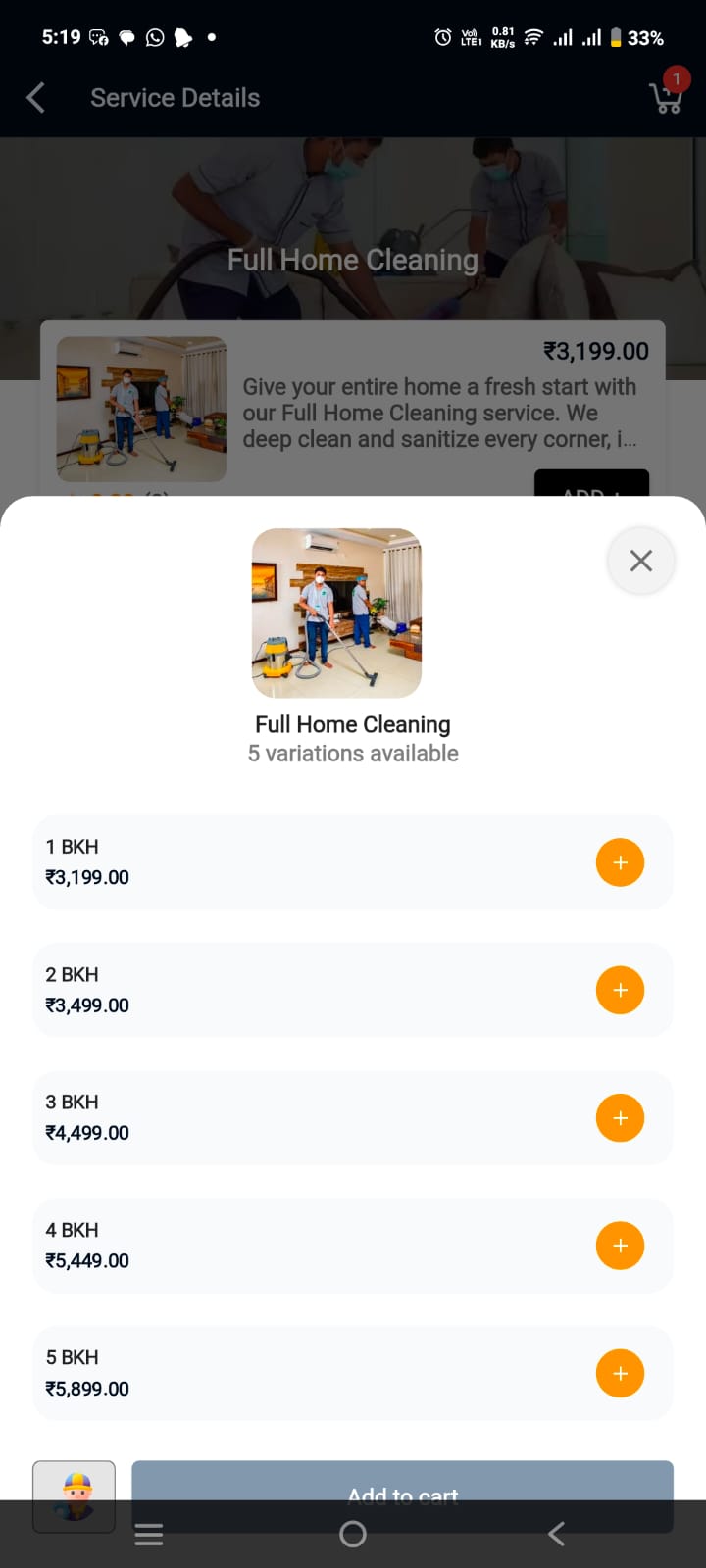Viewport: 706px width, 1568px height.
Task: Add the 1 BKH variation with plus button
Action: (620, 862)
